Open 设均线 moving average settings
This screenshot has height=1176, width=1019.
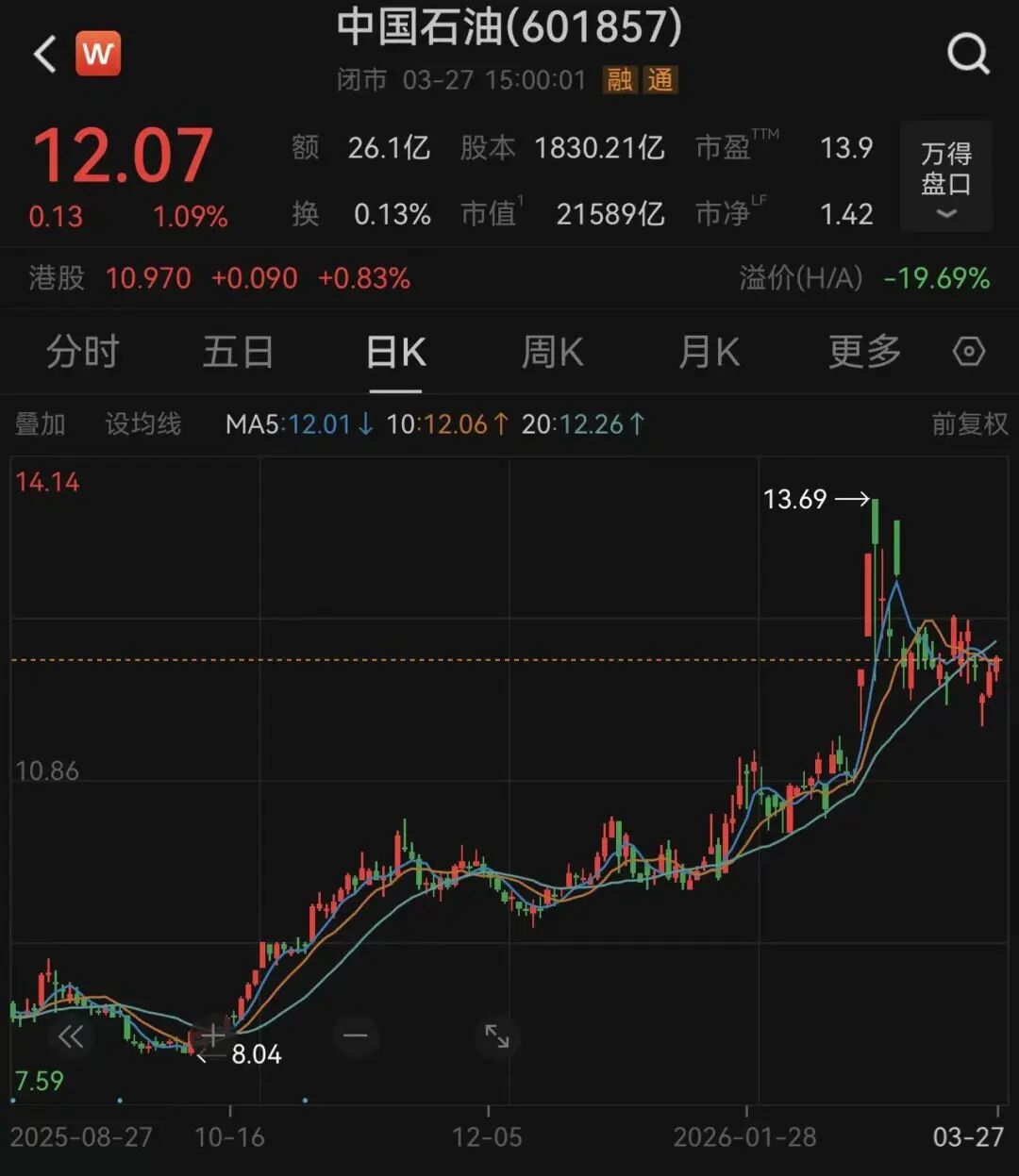142,424
